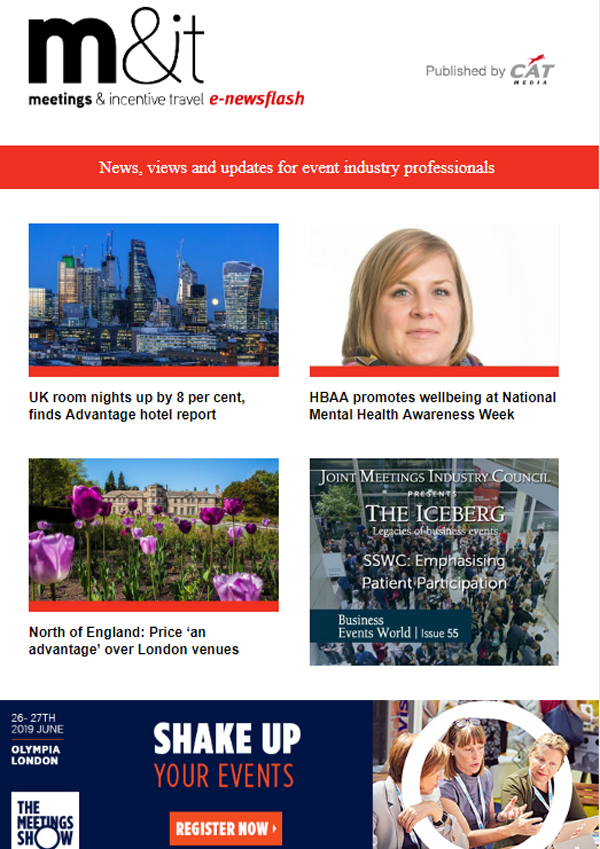Read 'UK room nights up by 8 per cent' story
The width and height of the screenshot is (600, 849).
(x=137, y=406)
